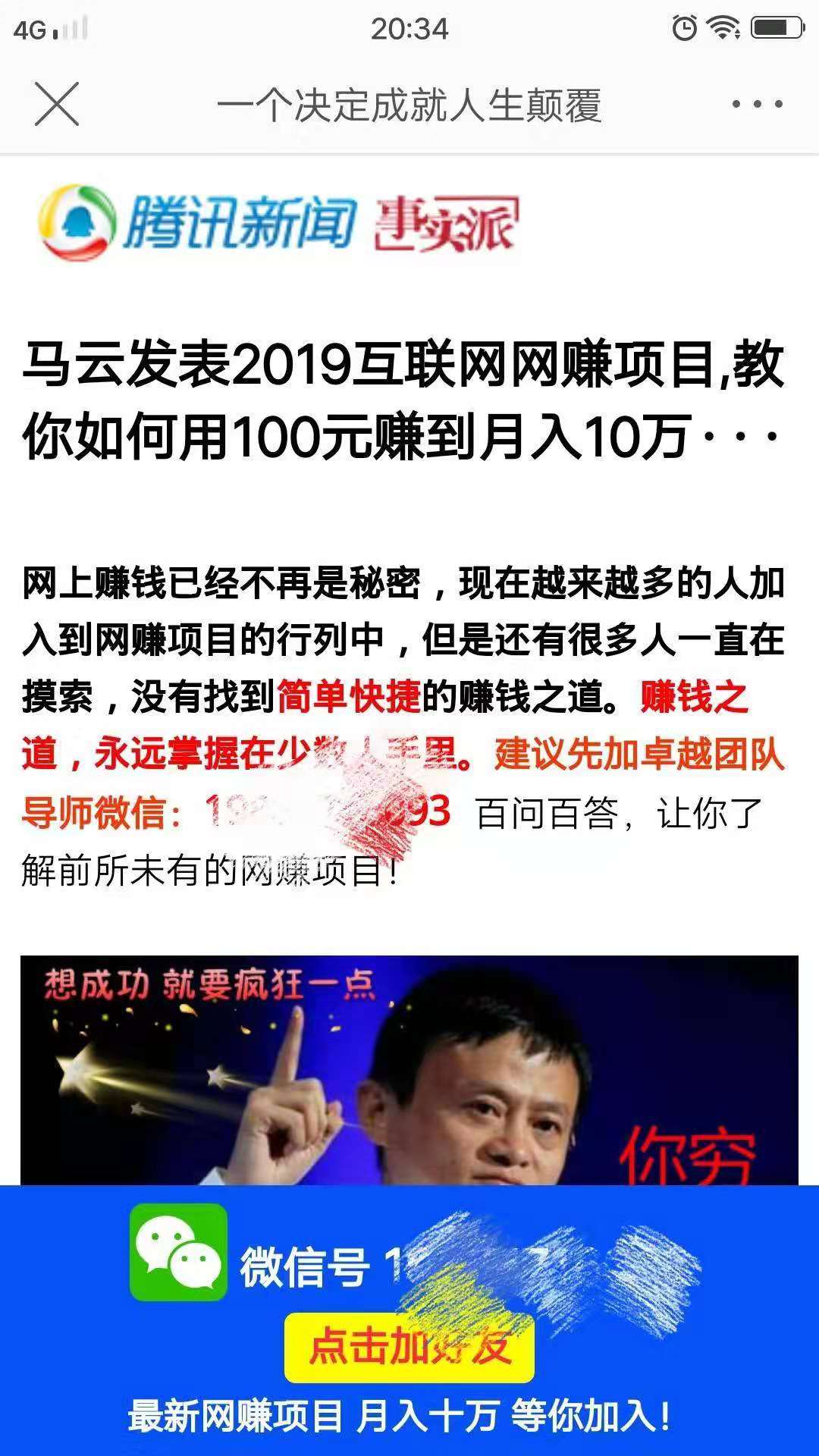The image size is (819, 1456).
Task: Tap the yellow 点击加好友 button
Action: (x=409, y=1348)
